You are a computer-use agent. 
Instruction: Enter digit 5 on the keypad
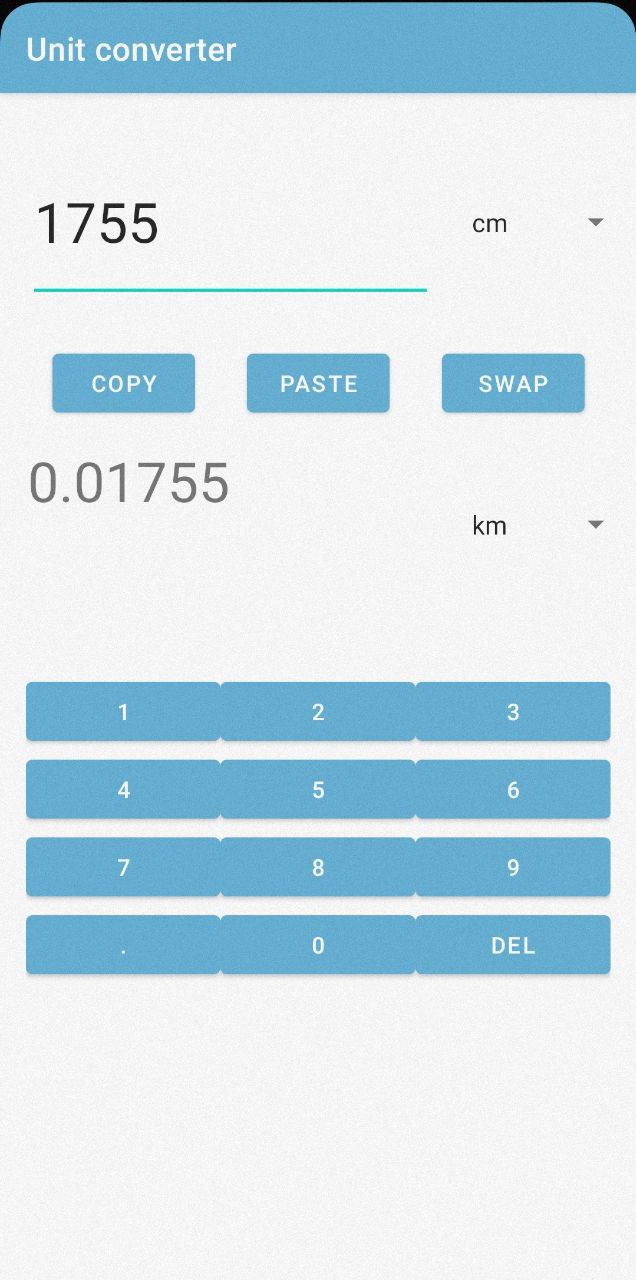[x=318, y=790]
